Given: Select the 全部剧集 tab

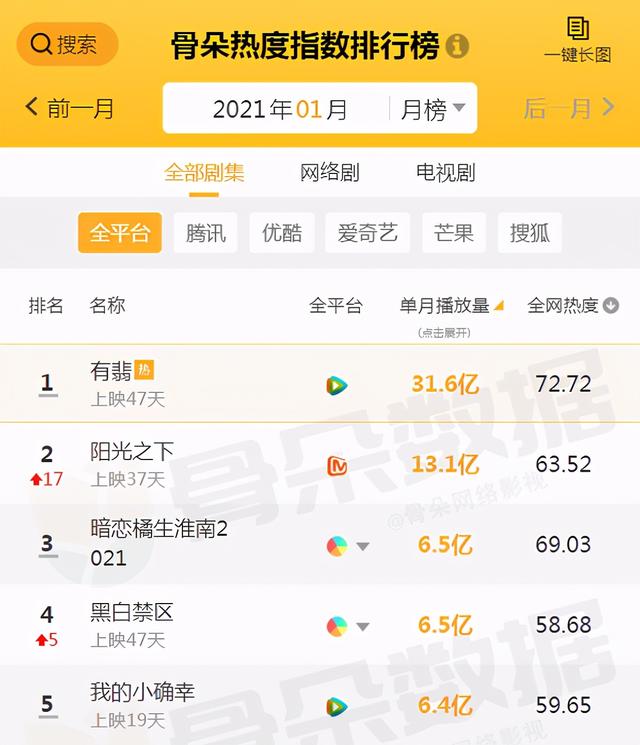Looking at the screenshot, I should click(204, 173).
